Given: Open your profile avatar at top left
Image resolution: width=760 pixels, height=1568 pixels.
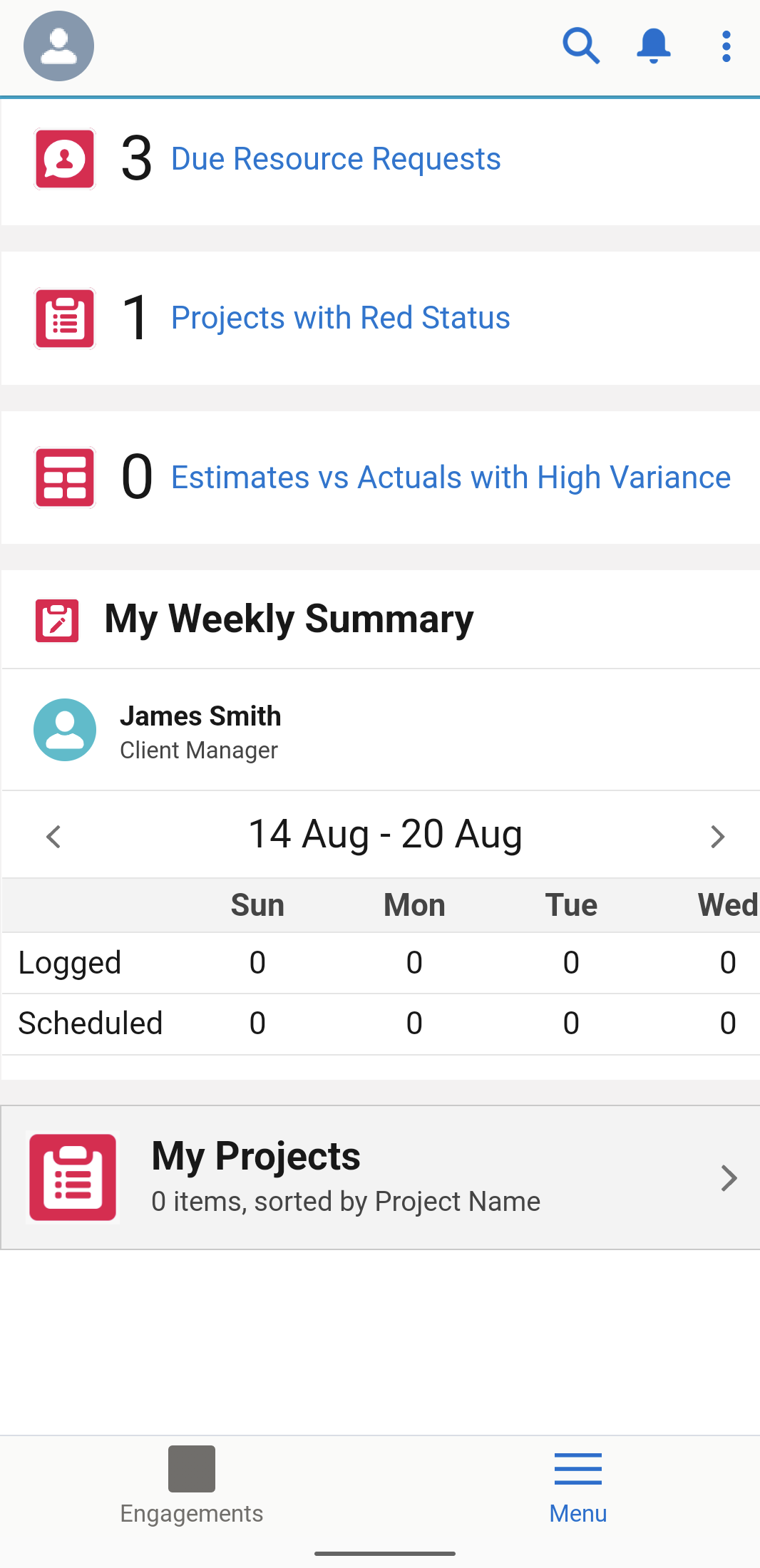Looking at the screenshot, I should pyautogui.click(x=58, y=46).
